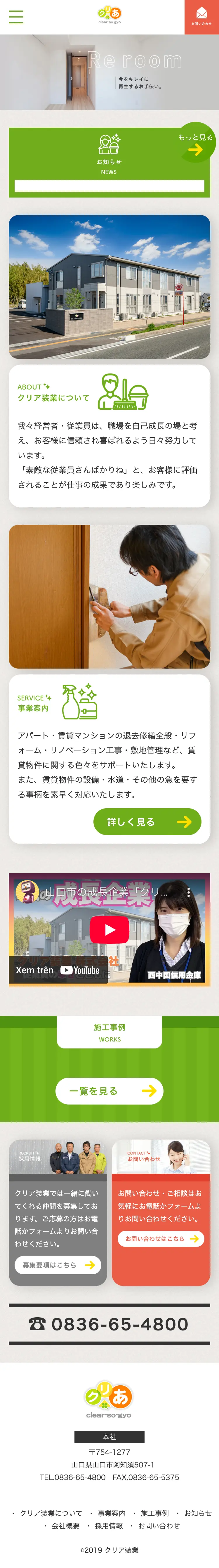Viewport: 219px width, 1568px height.
Task: Open footer link お問い合わせ
Action: tap(159, 1526)
